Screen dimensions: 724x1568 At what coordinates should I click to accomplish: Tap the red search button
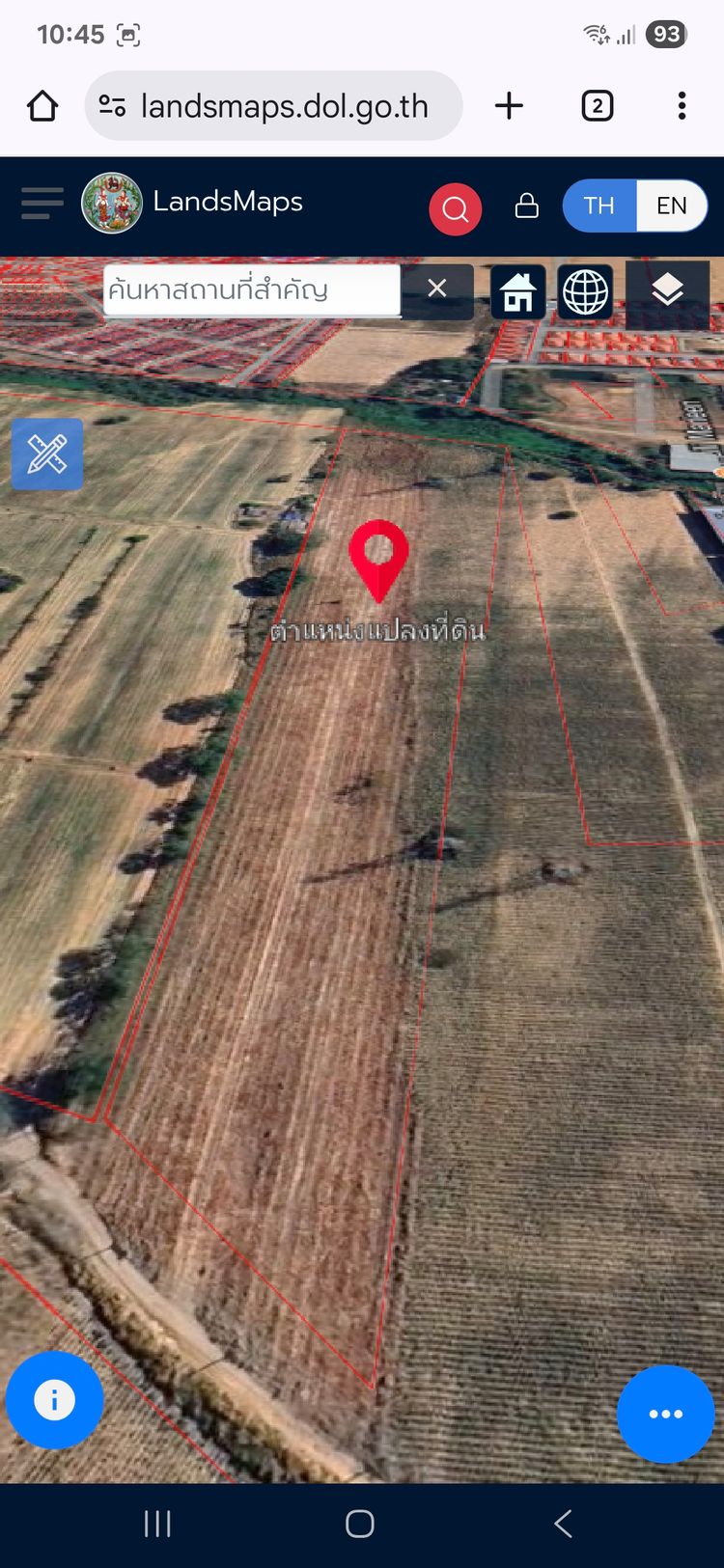coord(456,207)
